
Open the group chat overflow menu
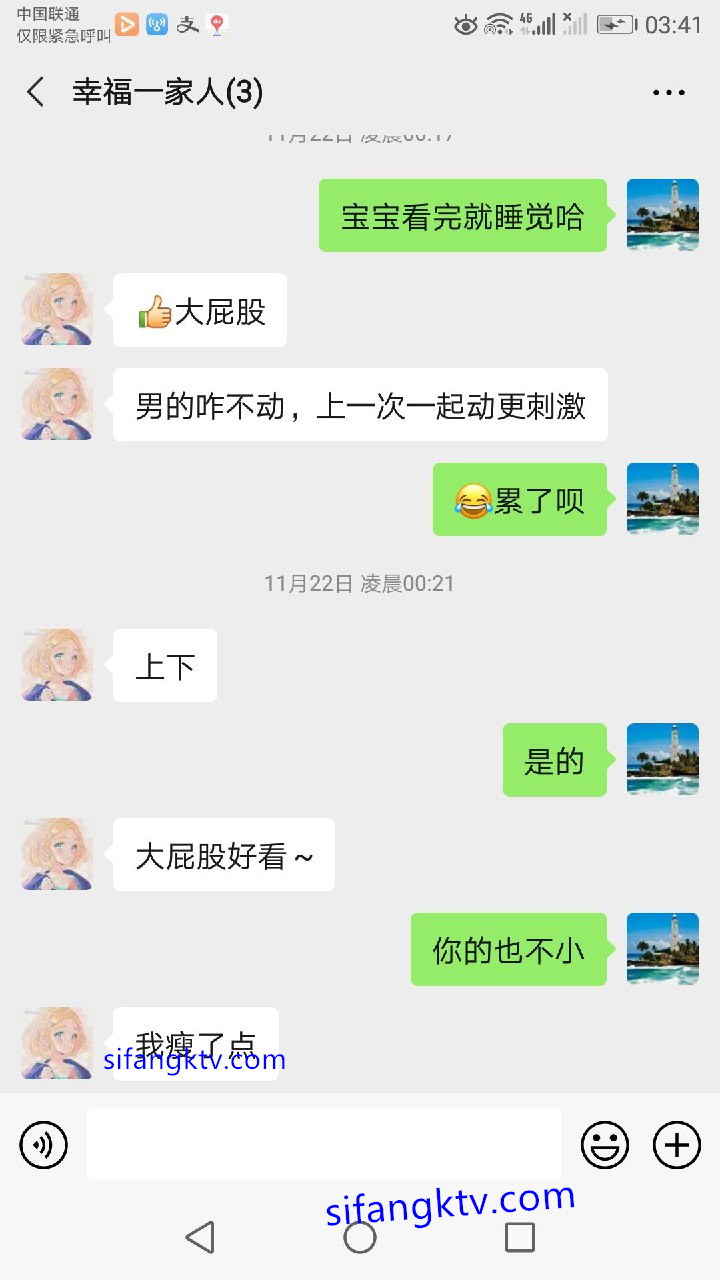click(x=669, y=93)
